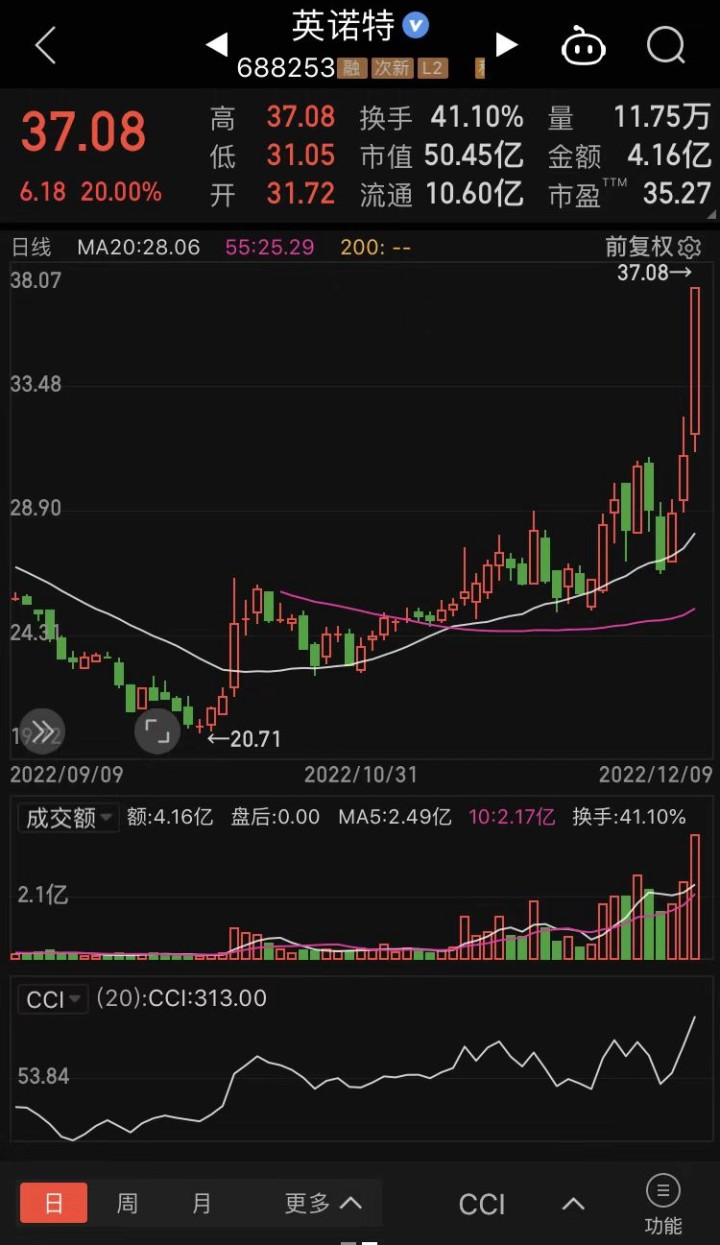Open the 功能 menu

click(x=663, y=1204)
